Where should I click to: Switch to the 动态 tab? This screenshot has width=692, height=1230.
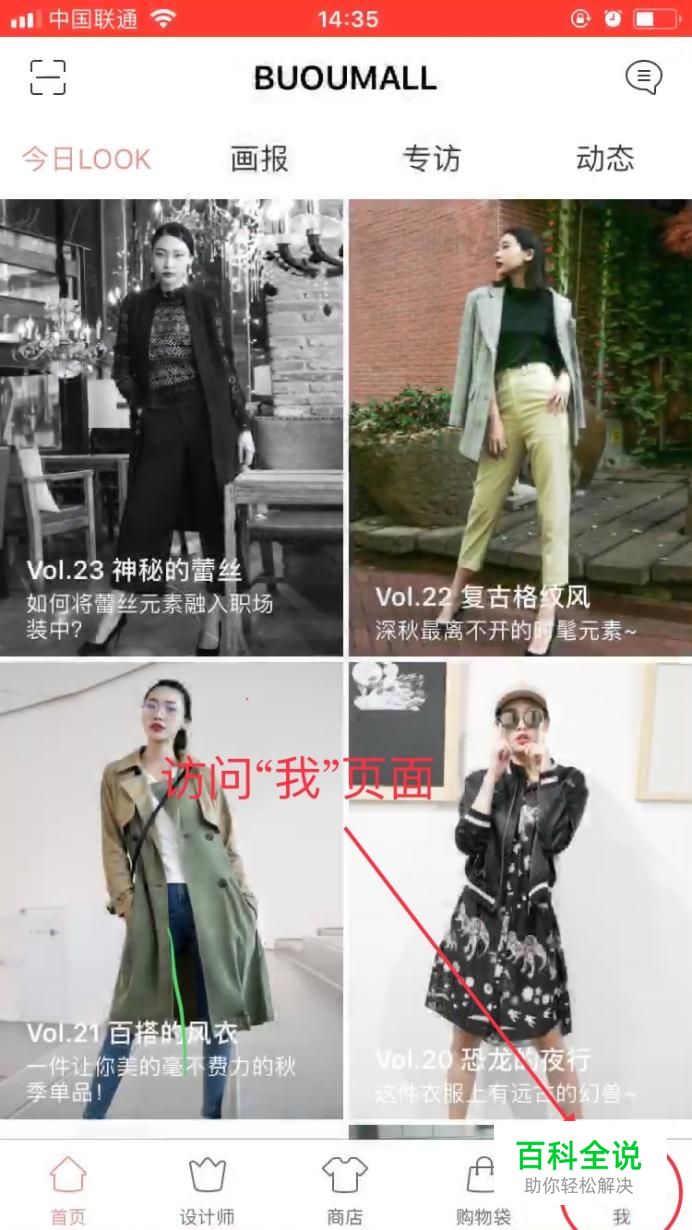click(605, 159)
